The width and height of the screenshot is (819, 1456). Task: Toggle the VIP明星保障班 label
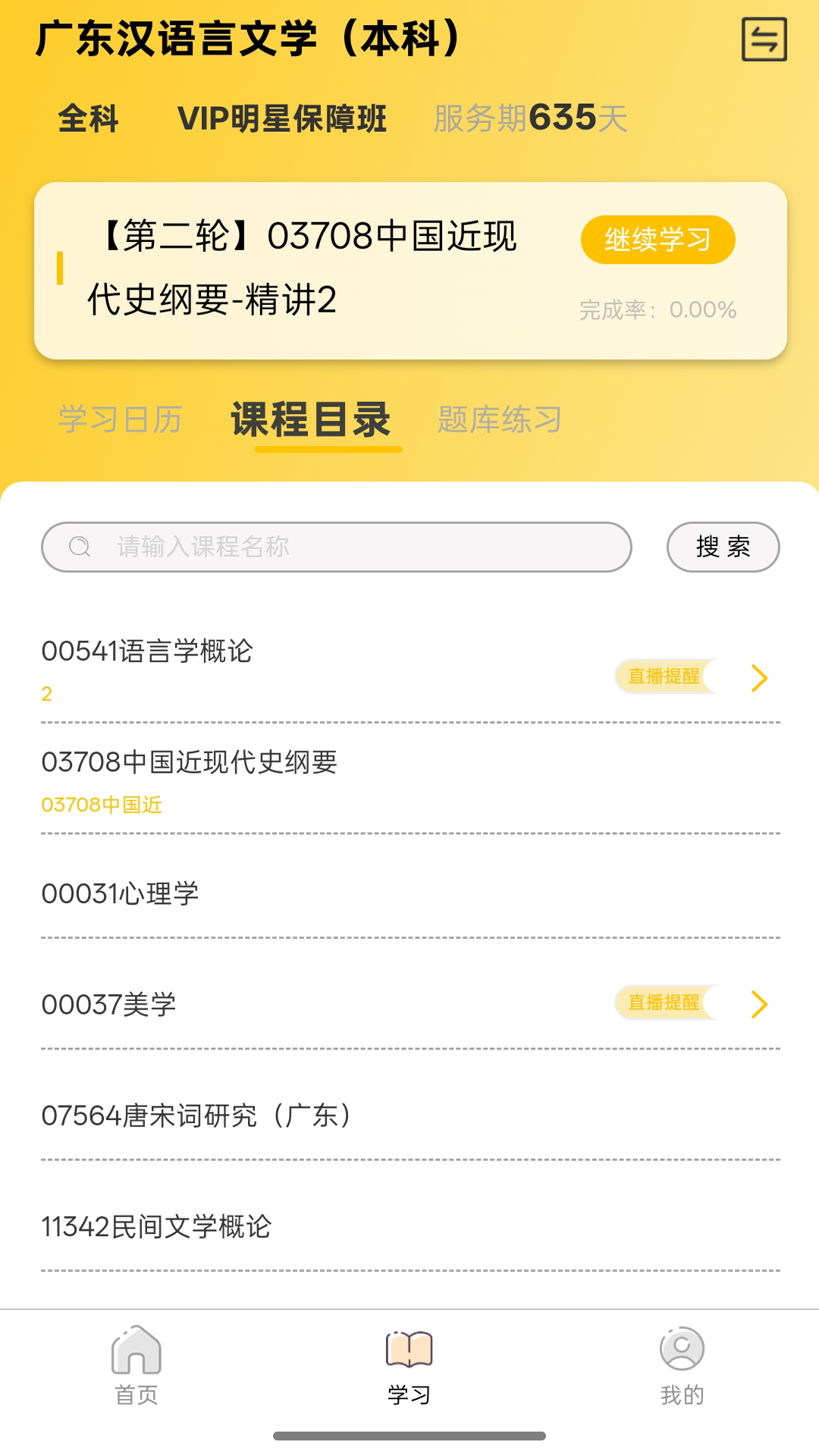point(282,118)
